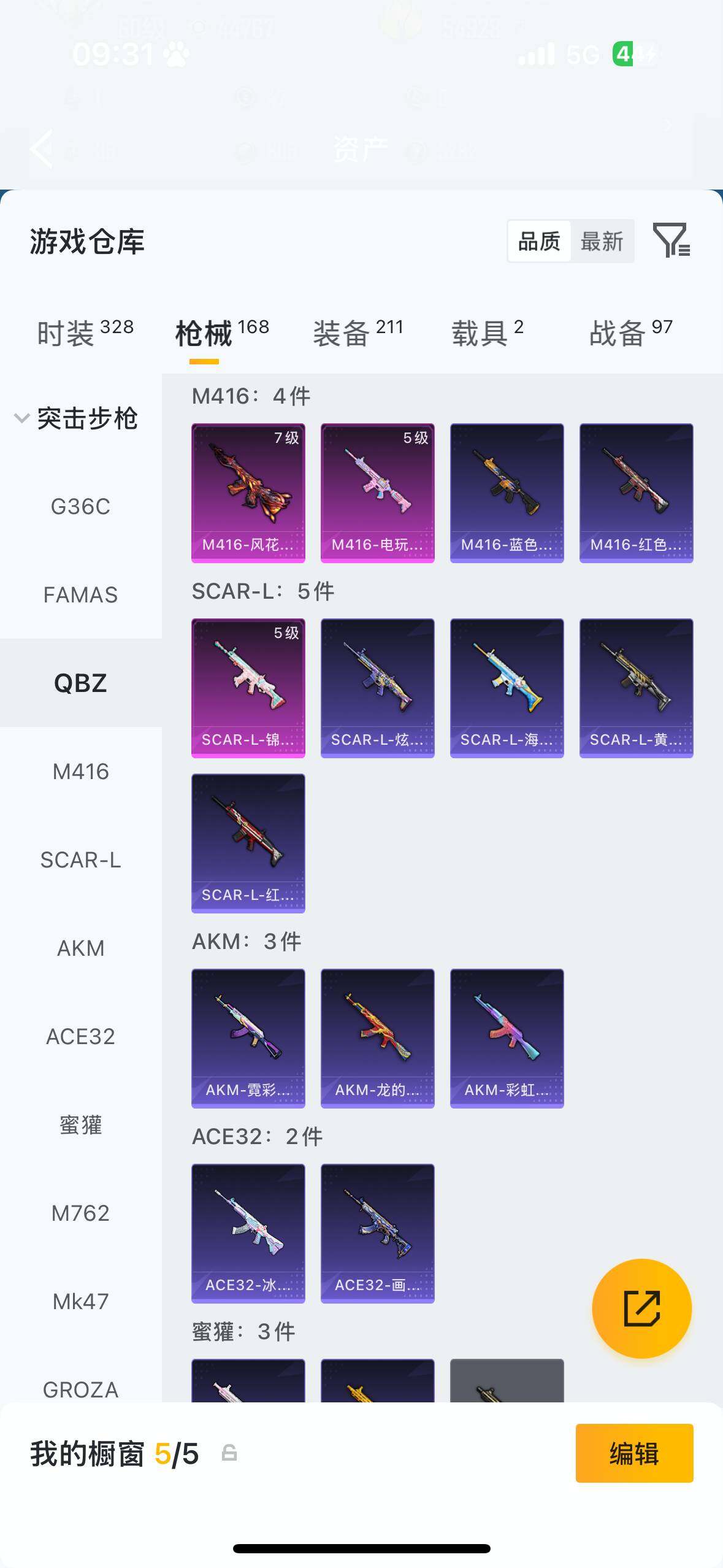Sort warehouse by 品质
Viewport: 723px width, 1568px height.
pos(539,242)
